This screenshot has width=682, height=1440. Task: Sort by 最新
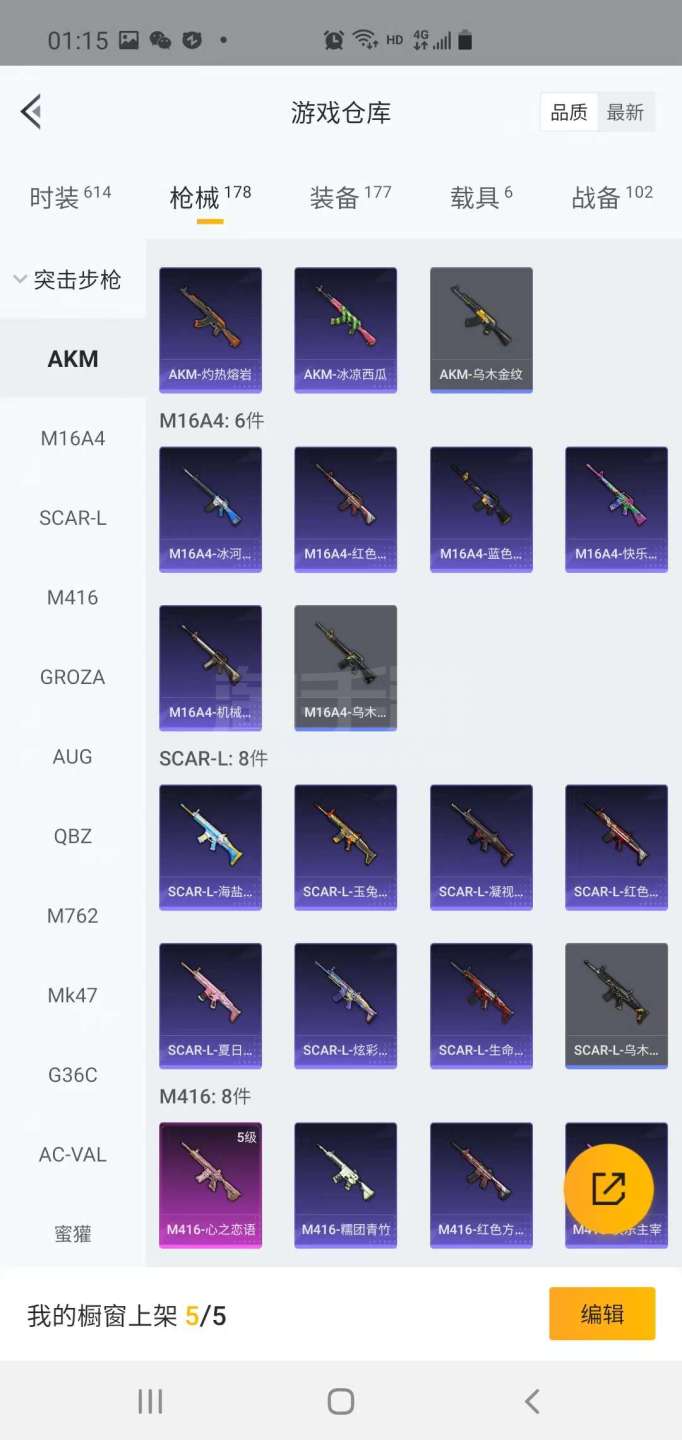625,113
